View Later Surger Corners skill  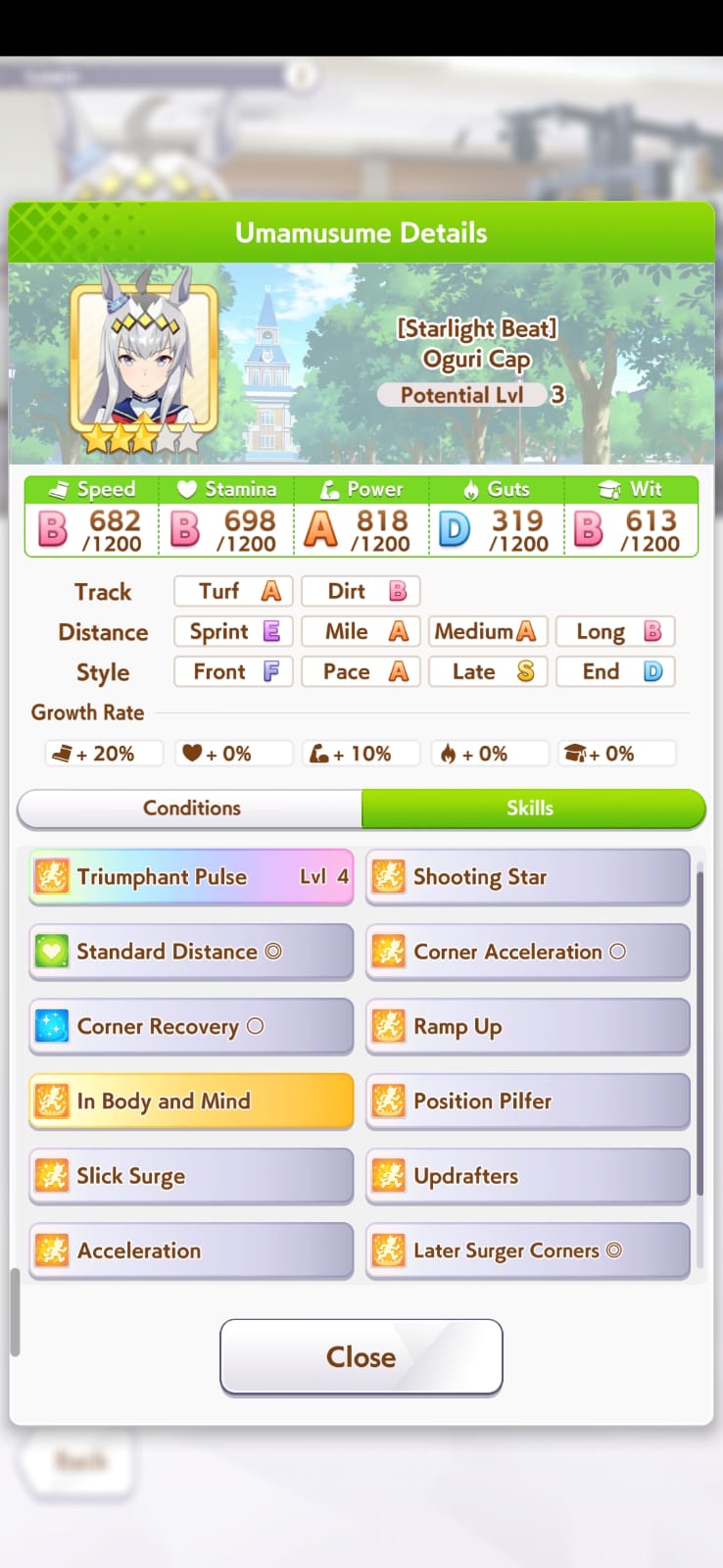528,1250
